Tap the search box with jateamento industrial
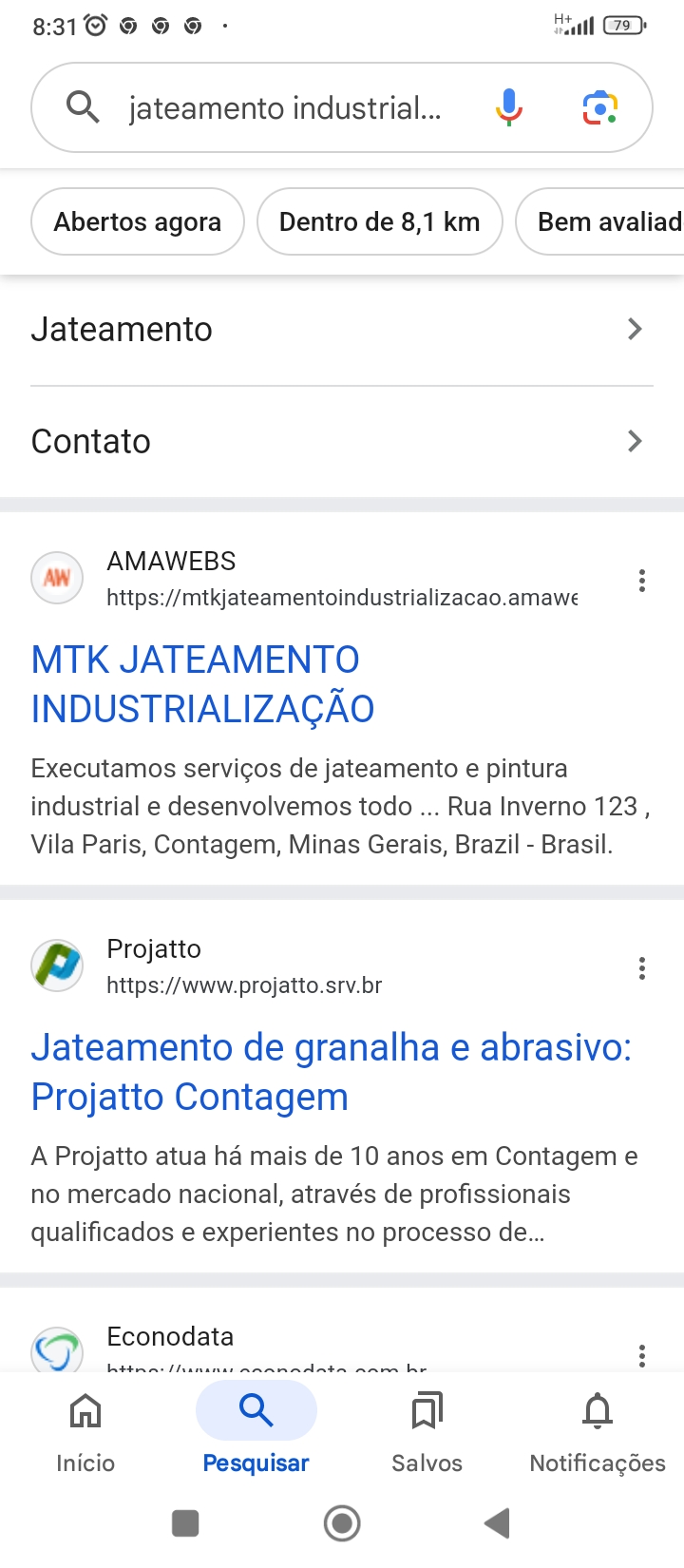Viewport: 684px width, 1568px height. 285,107
